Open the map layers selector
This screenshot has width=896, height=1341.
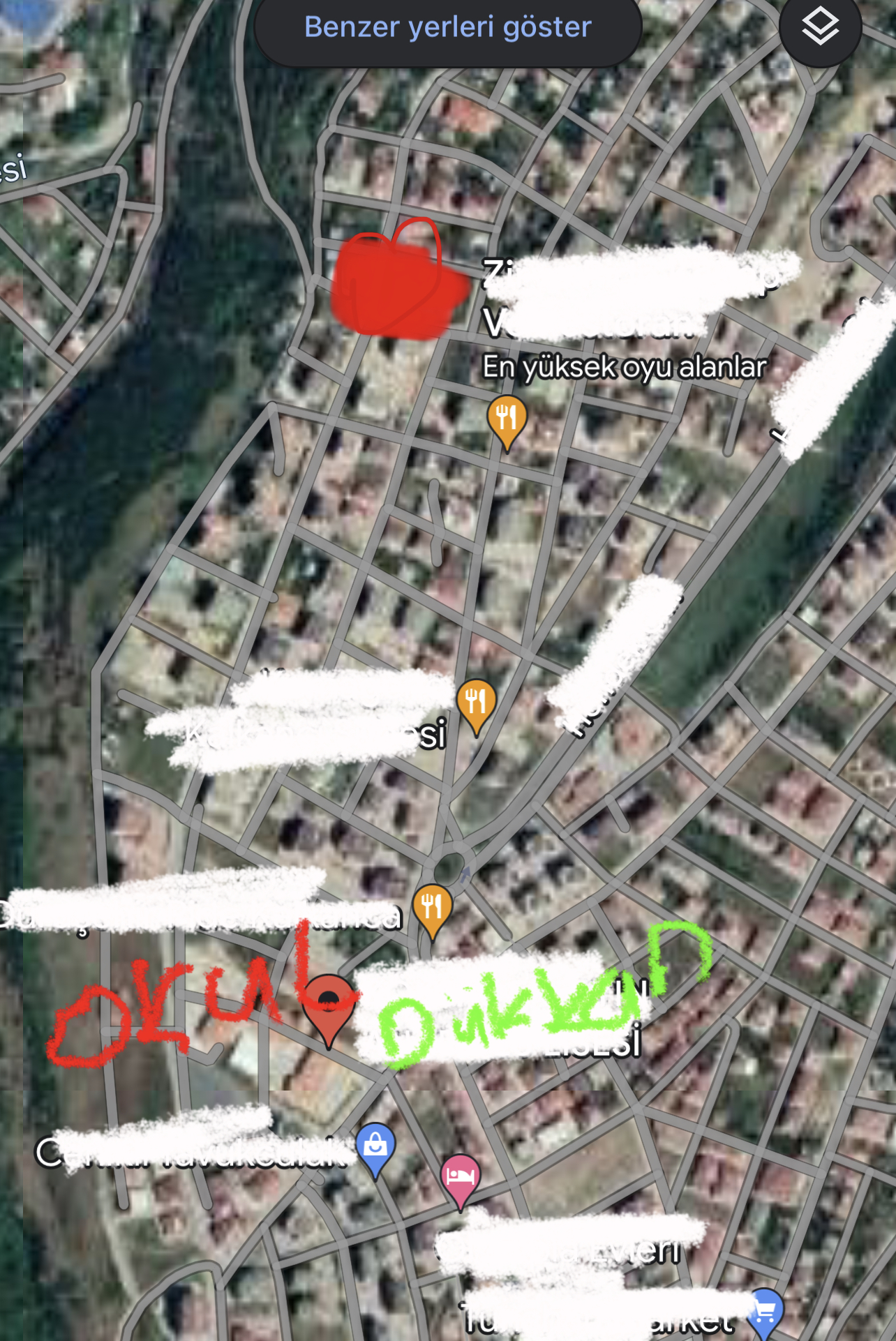(x=820, y=27)
